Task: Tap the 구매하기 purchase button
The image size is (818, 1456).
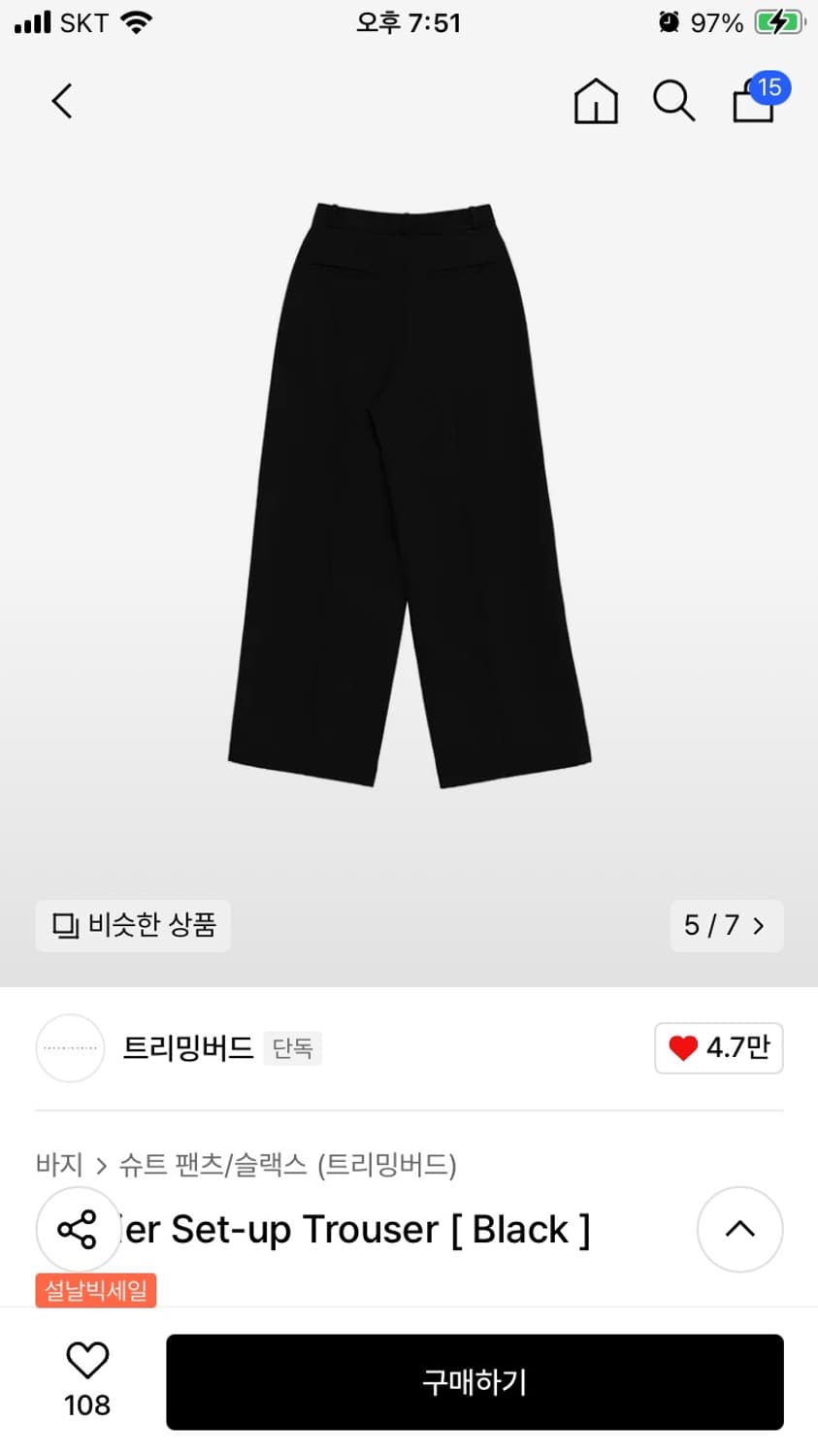Action: pos(474,1382)
